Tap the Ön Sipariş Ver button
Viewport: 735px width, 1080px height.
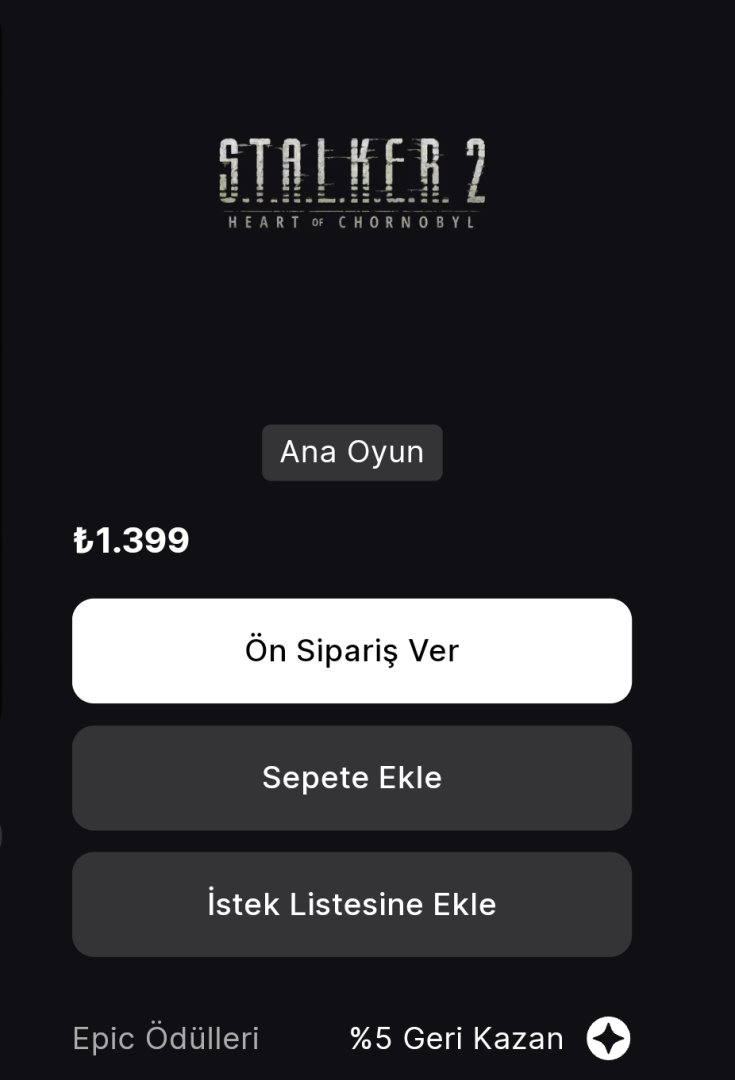(352, 651)
